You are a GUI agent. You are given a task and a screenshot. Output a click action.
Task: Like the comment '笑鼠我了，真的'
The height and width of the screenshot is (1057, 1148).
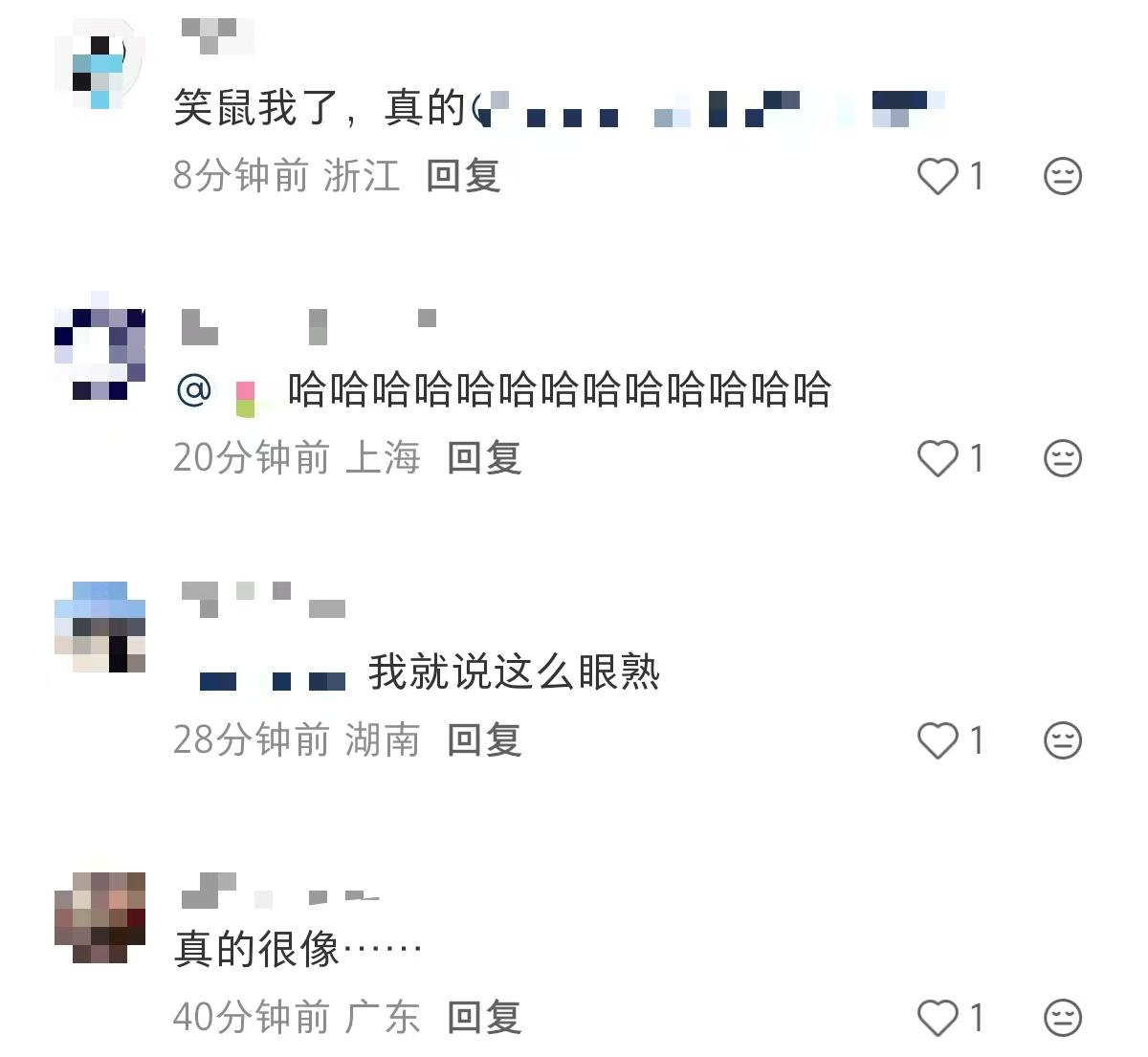pyautogui.click(x=938, y=176)
